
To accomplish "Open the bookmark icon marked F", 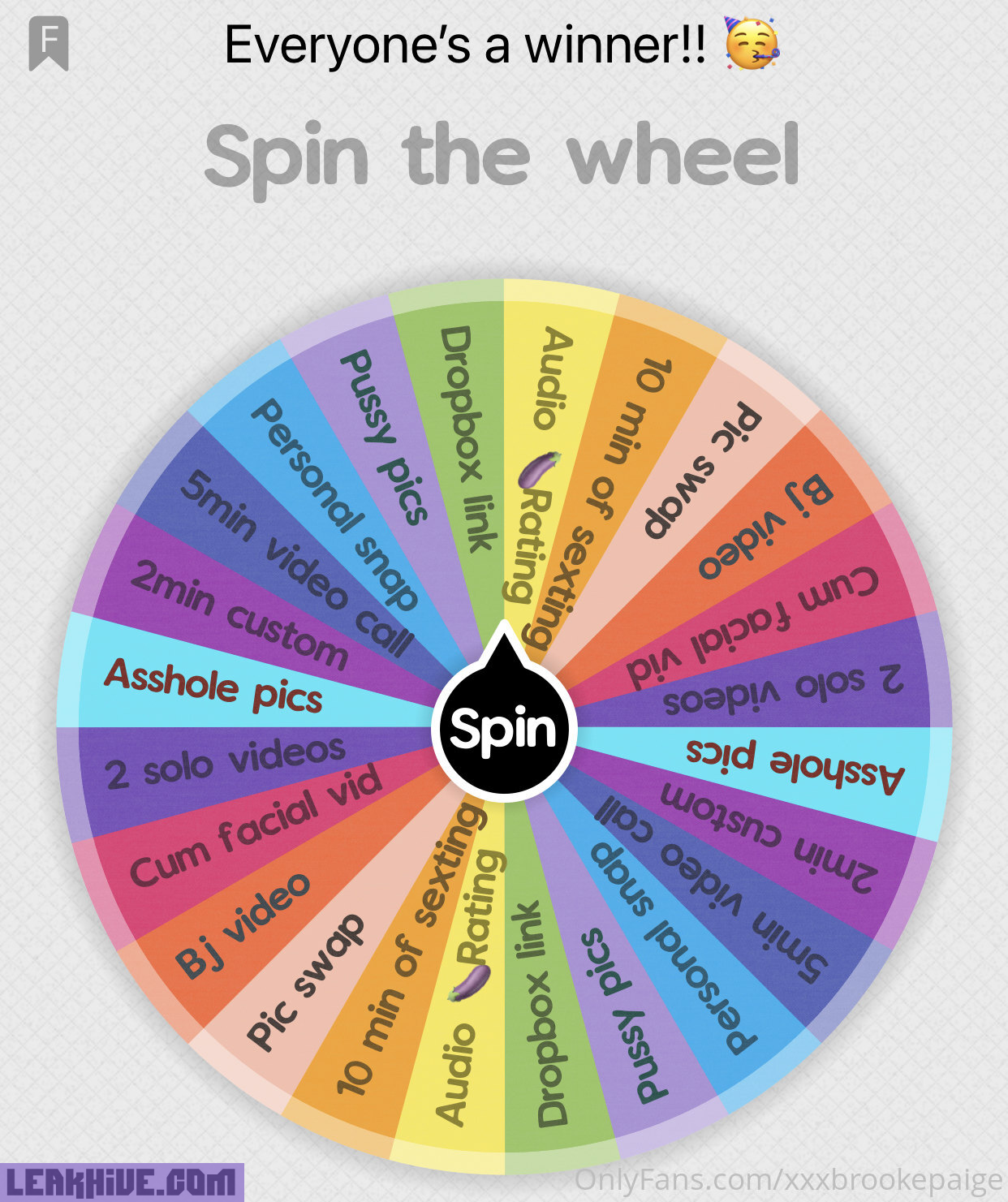I will pyautogui.click(x=49, y=44).
